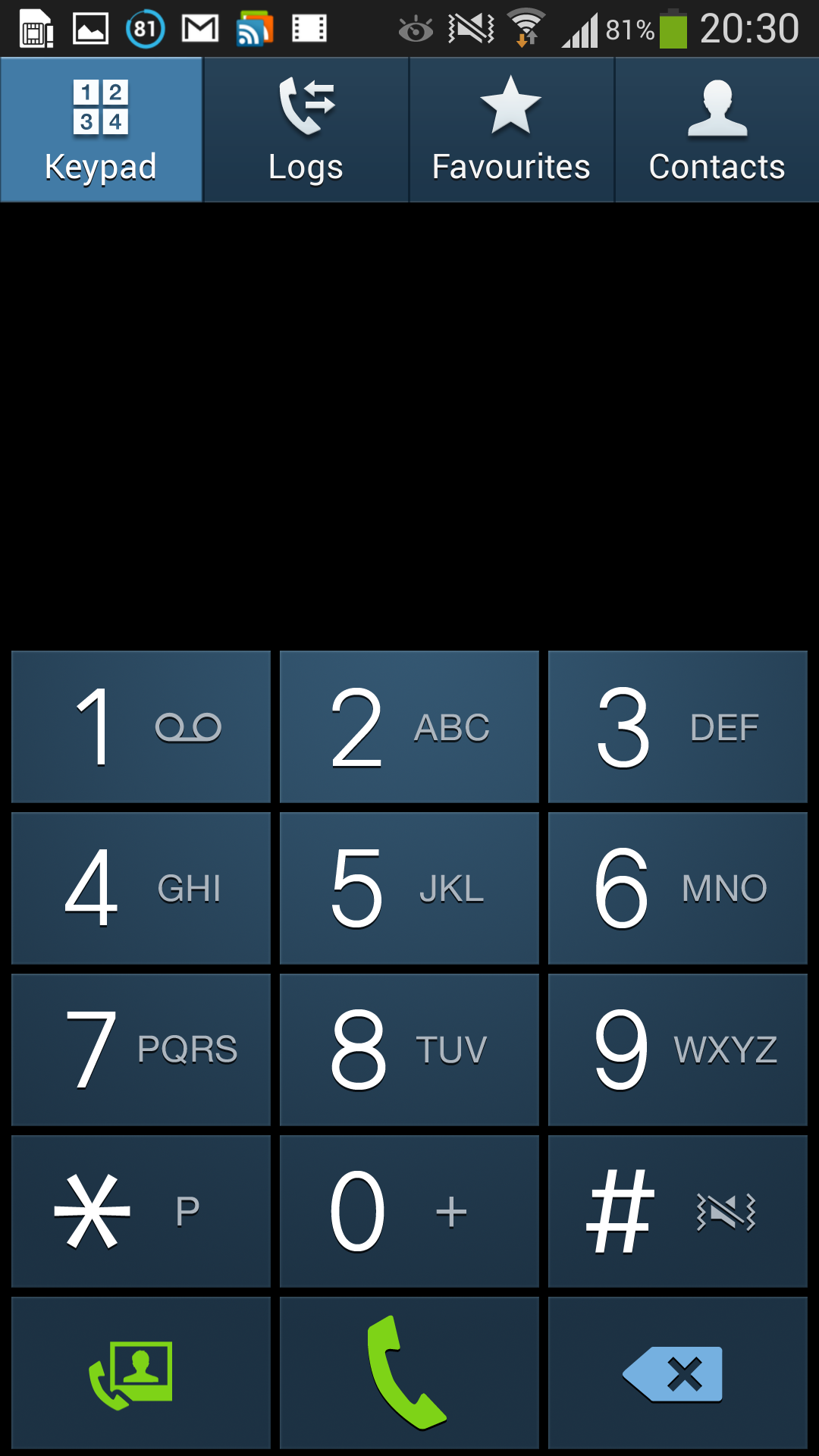This screenshot has height=1456, width=819.
Task: Tap the 4 GHI key
Action: [x=141, y=888]
